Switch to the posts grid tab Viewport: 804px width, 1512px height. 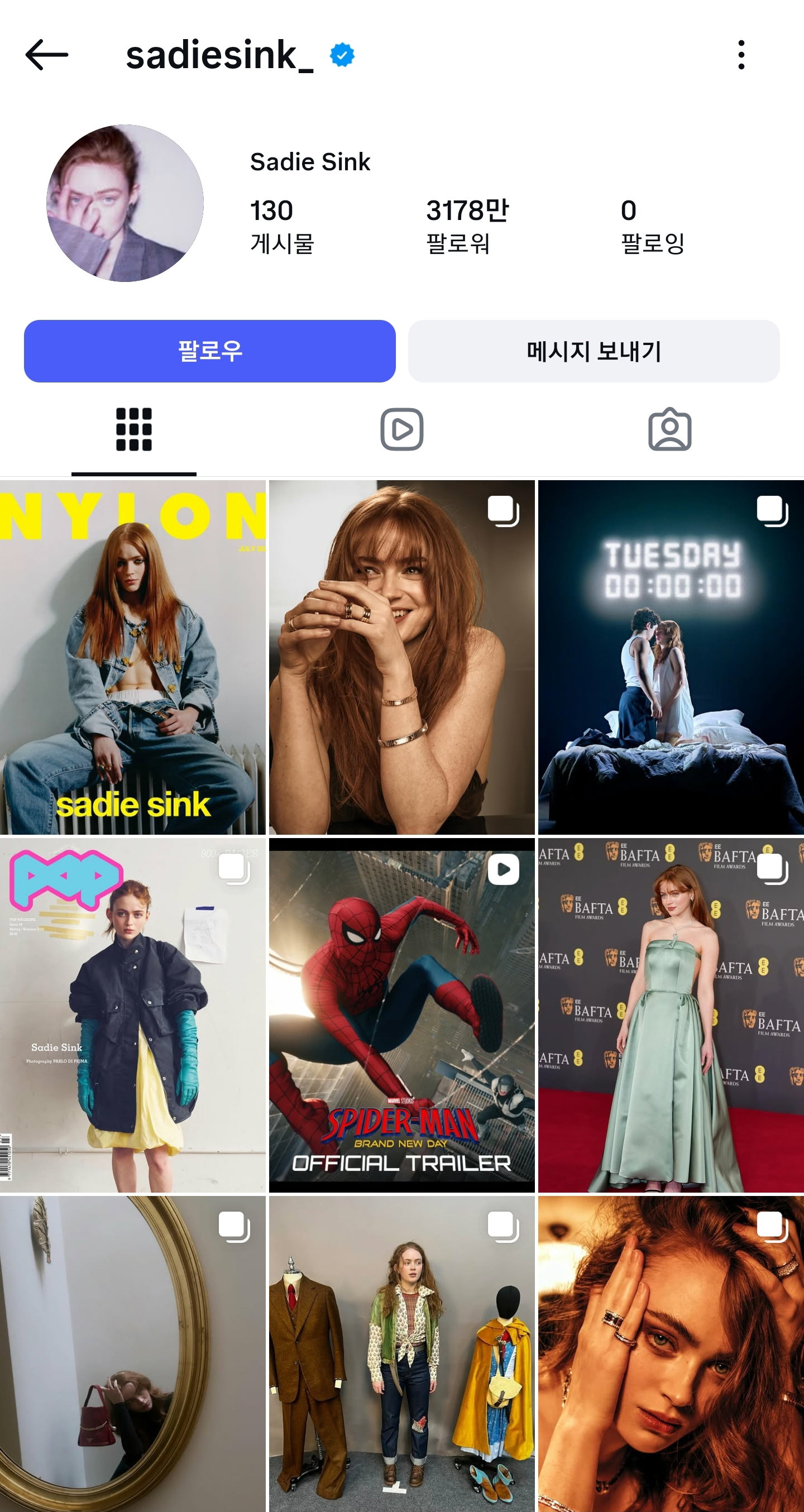click(x=134, y=430)
